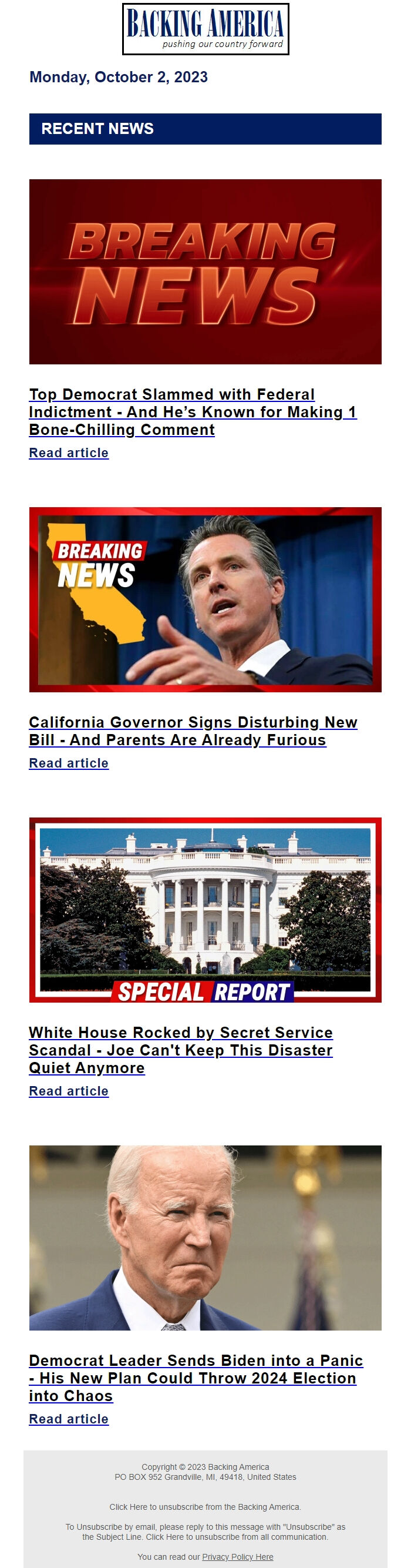
Task: Open the White House Special Report image
Action: (205, 910)
